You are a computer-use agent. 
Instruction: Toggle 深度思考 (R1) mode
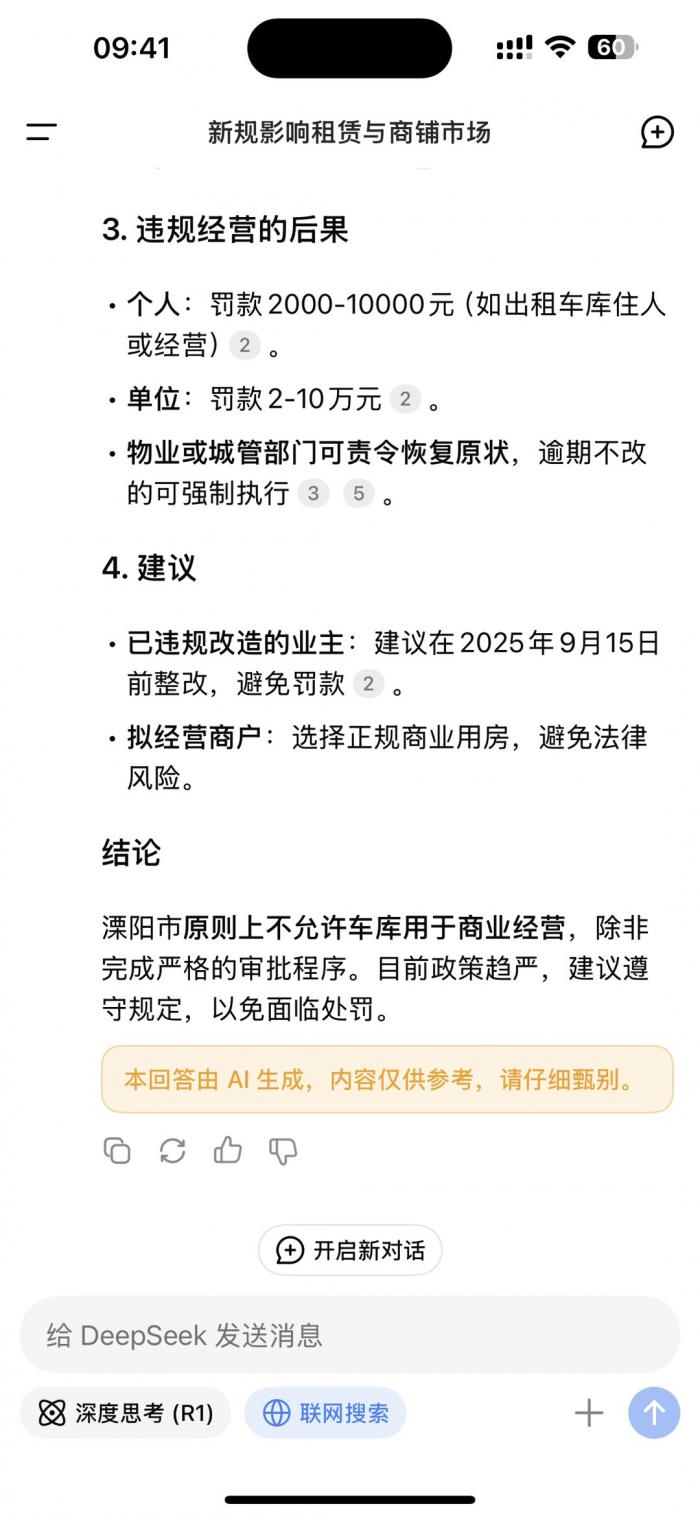point(125,1413)
